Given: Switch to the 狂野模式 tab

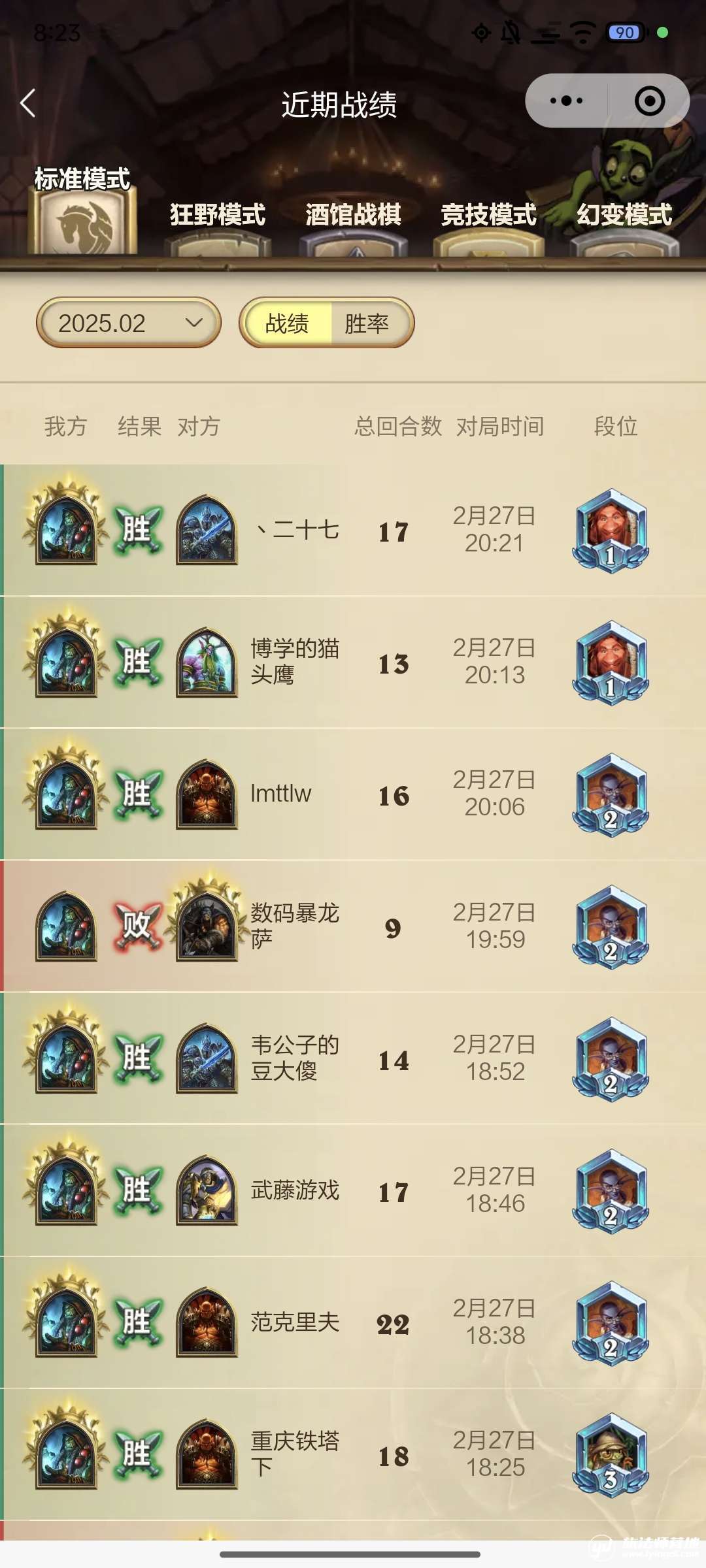Looking at the screenshot, I should coord(218,216).
